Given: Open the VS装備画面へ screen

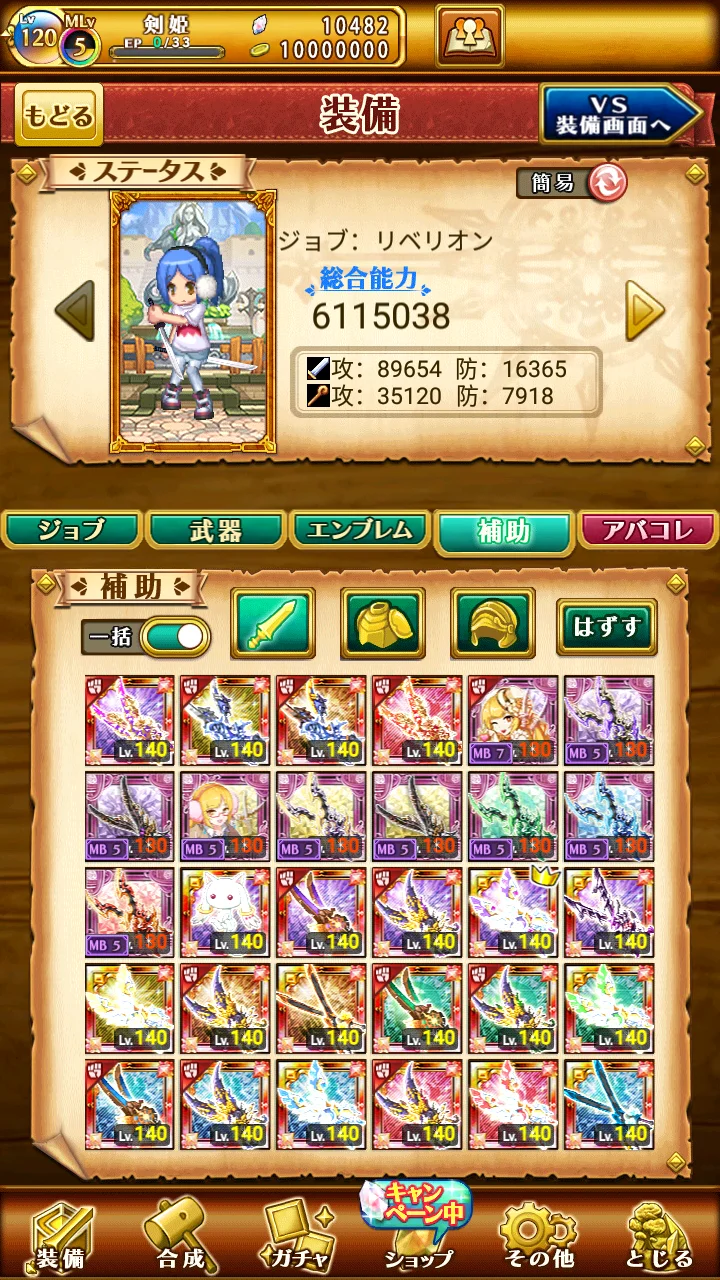Looking at the screenshot, I should (x=620, y=115).
